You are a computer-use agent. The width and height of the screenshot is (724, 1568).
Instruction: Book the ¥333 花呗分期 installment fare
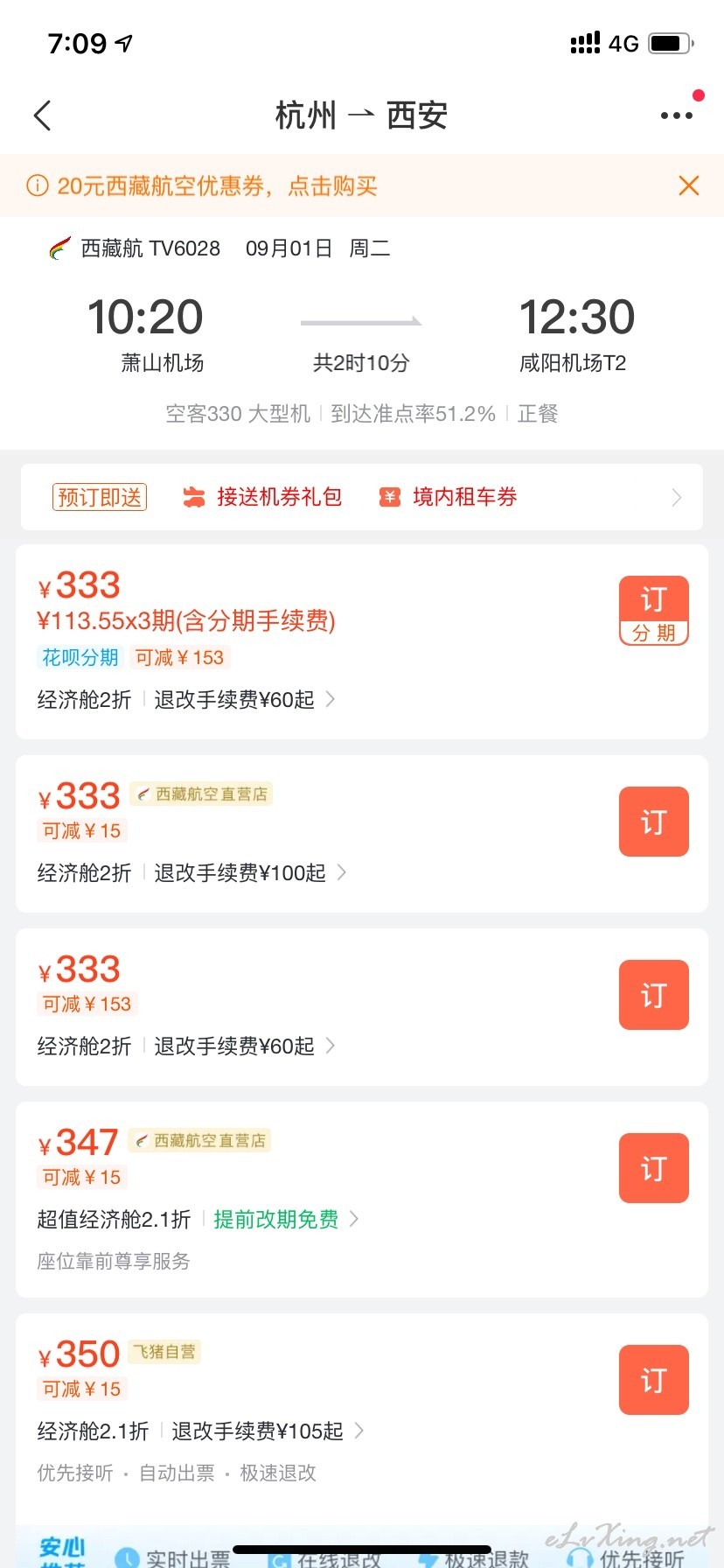point(654,610)
